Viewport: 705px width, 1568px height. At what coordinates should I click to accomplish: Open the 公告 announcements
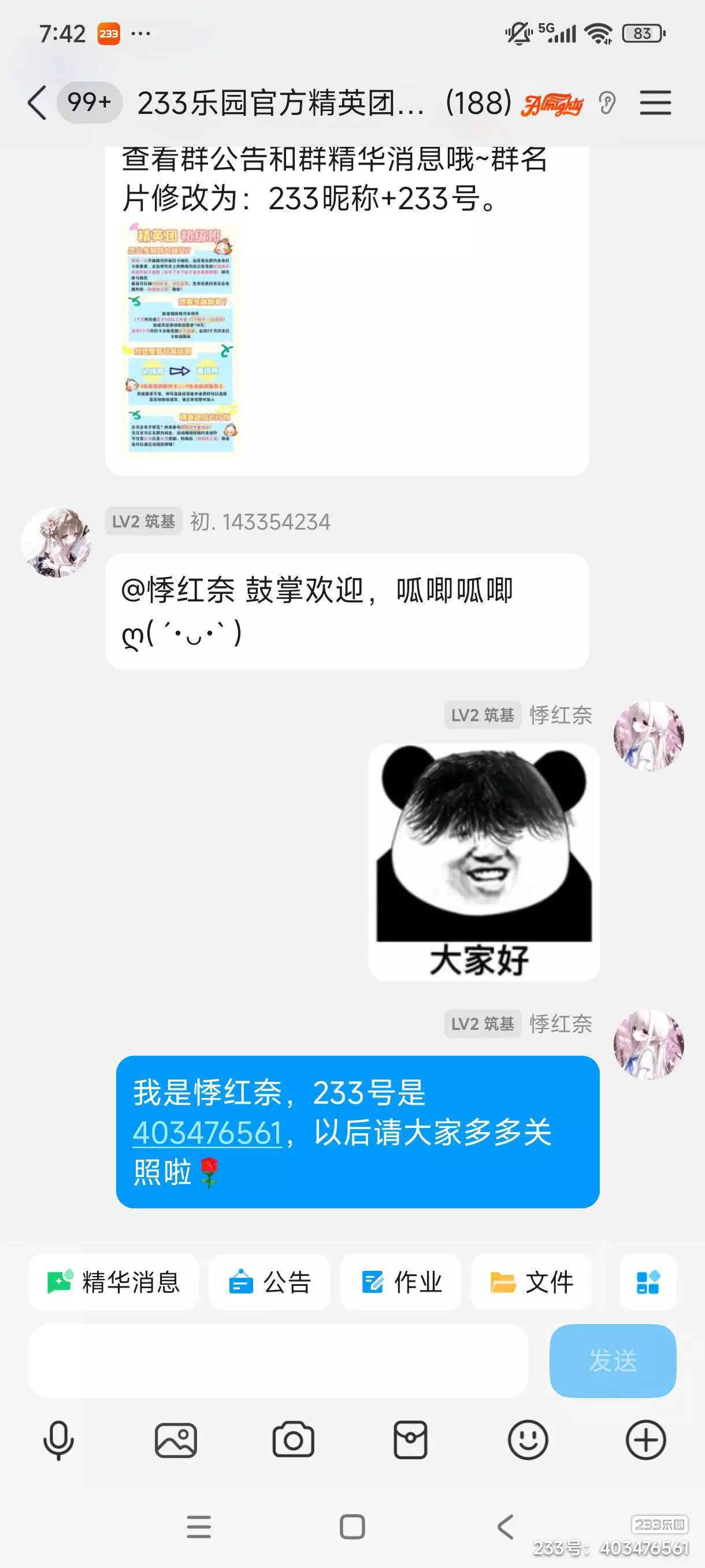(x=269, y=1282)
